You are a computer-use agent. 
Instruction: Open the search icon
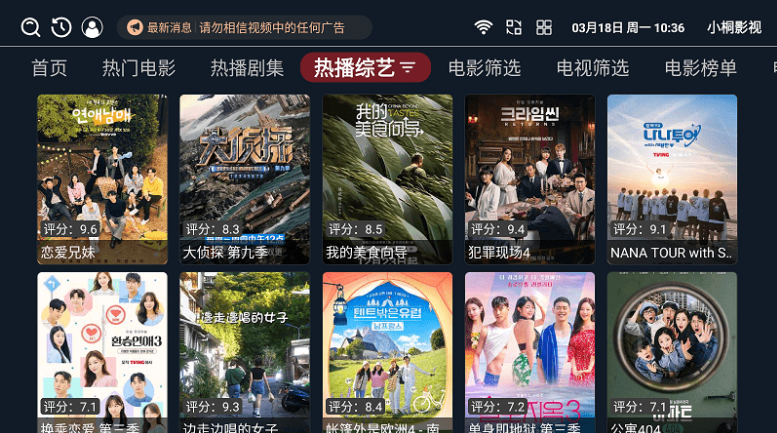click(31, 28)
